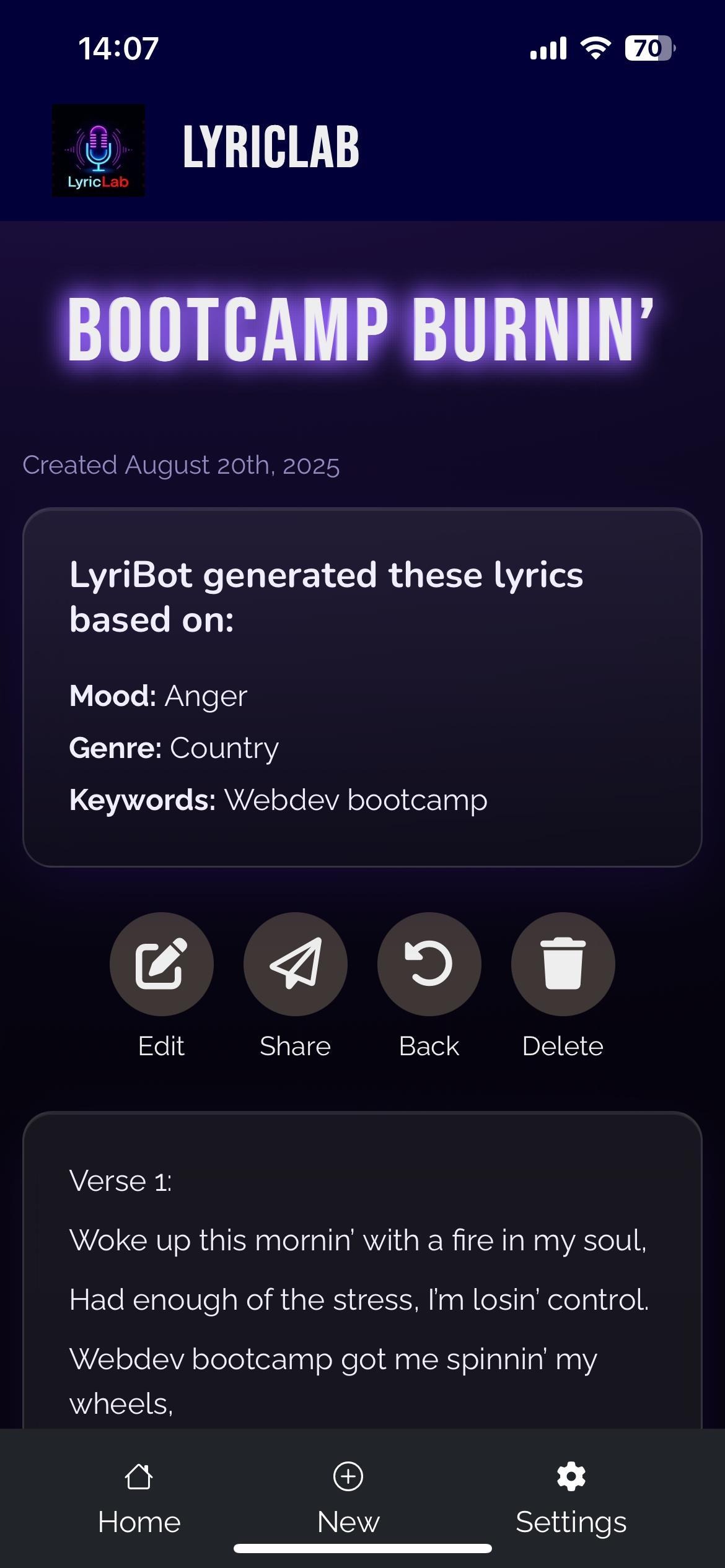Share these generated lyrics
725x1568 pixels.
(x=296, y=964)
